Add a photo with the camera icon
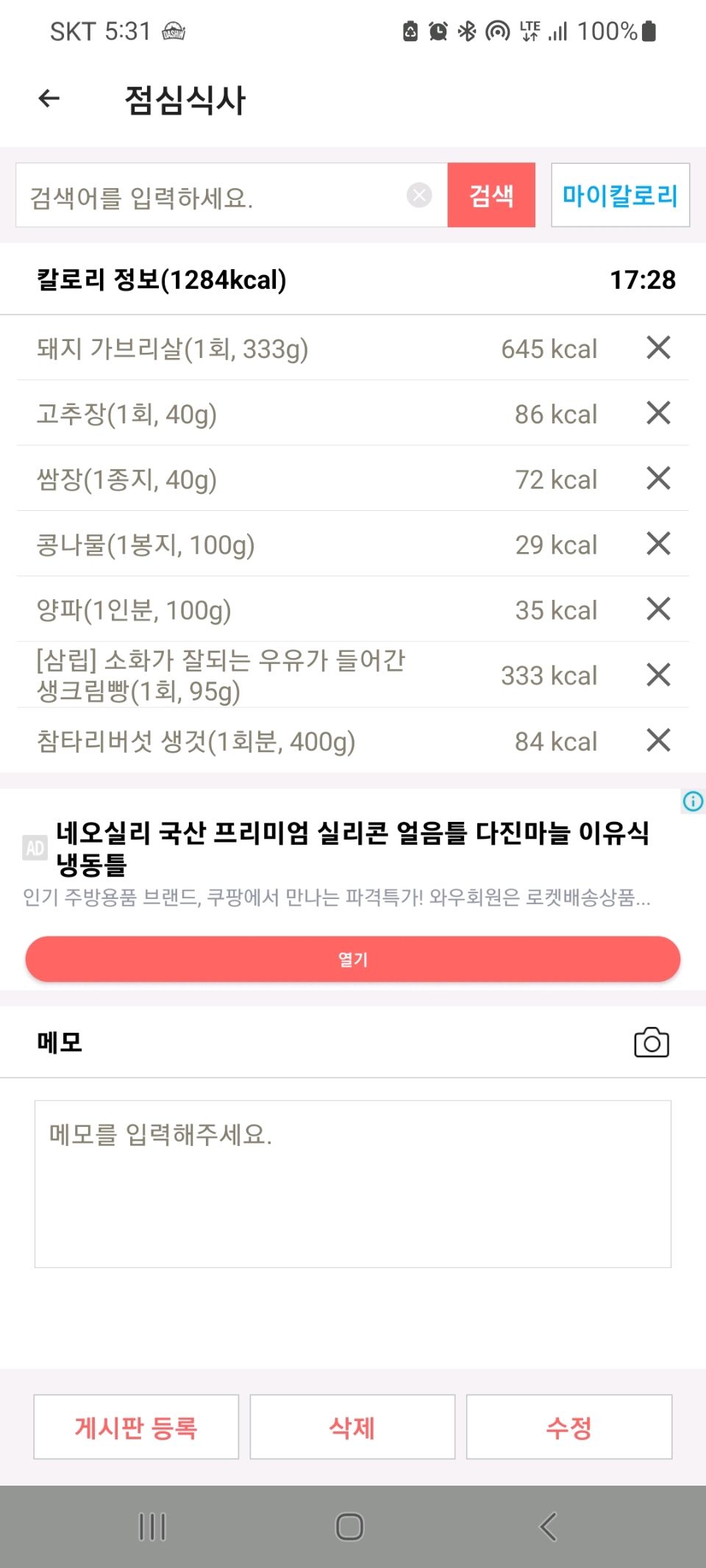Image resolution: width=706 pixels, height=1568 pixels. pos(652,1042)
